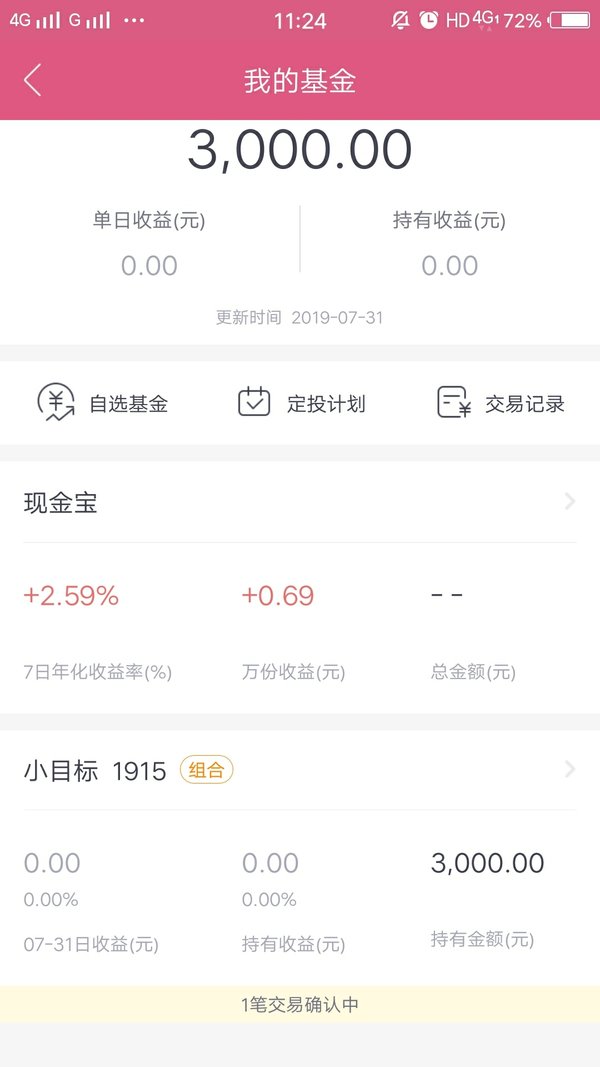
Task: View the 1笔交易确认中 notice
Action: tap(300, 1004)
